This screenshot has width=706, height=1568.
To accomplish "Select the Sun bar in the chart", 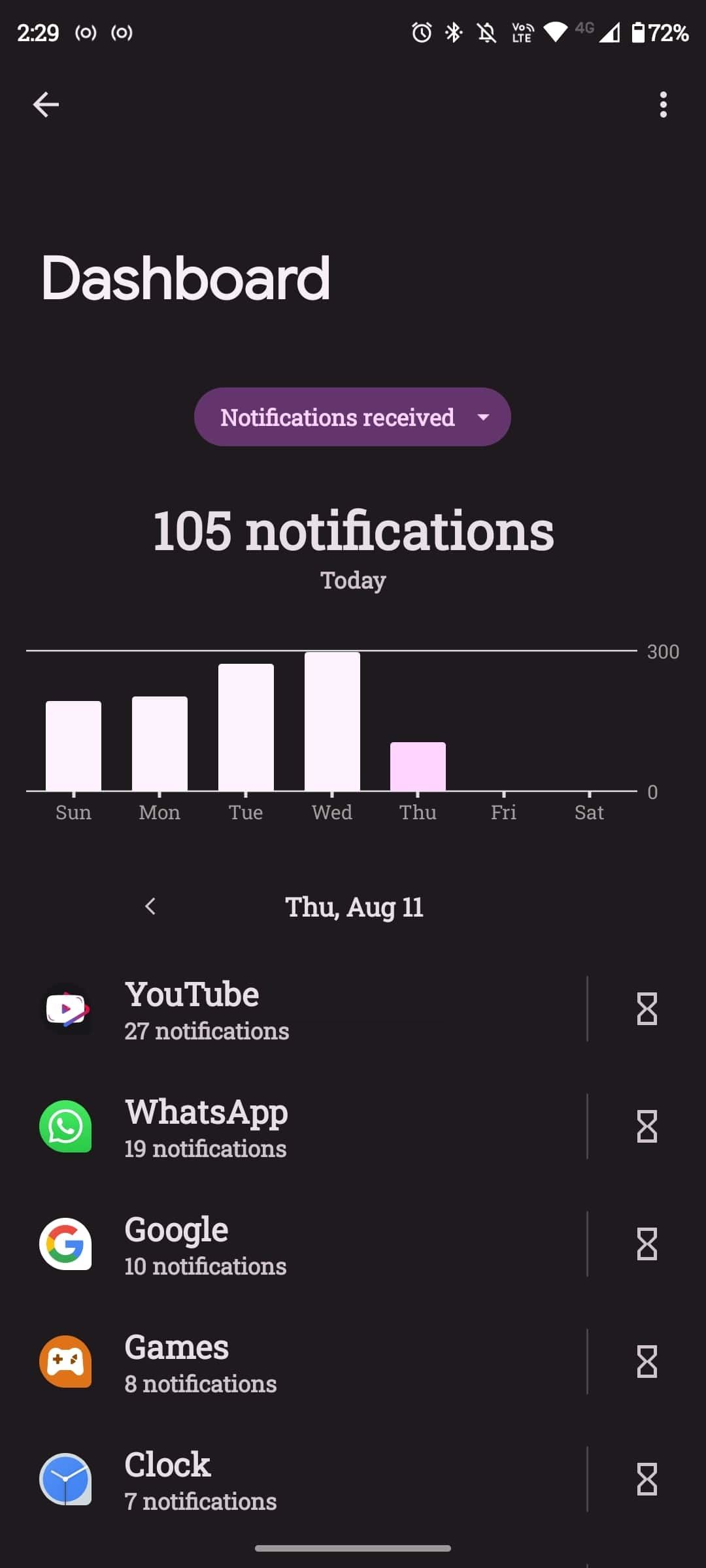I will click(73, 746).
